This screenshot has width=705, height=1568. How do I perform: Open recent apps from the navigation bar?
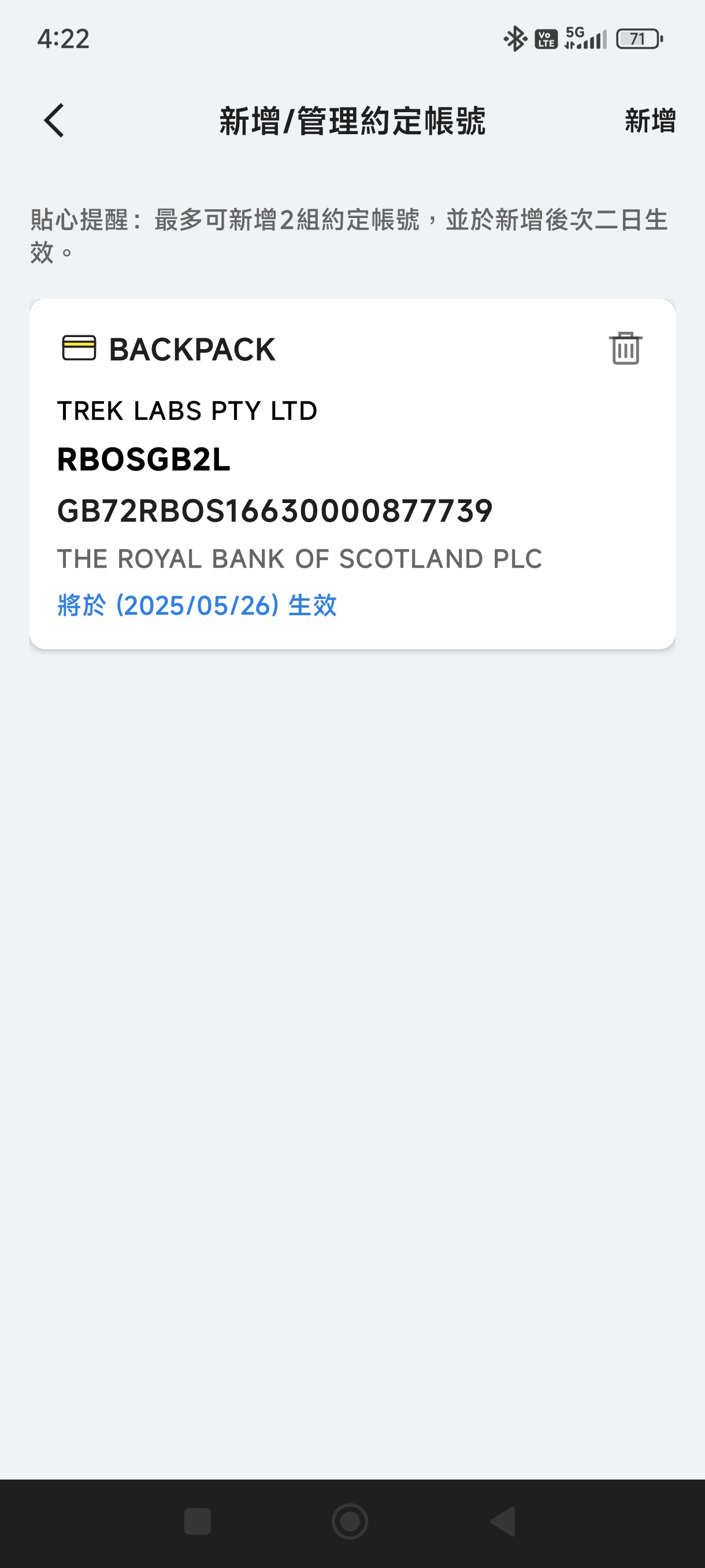point(197,1521)
